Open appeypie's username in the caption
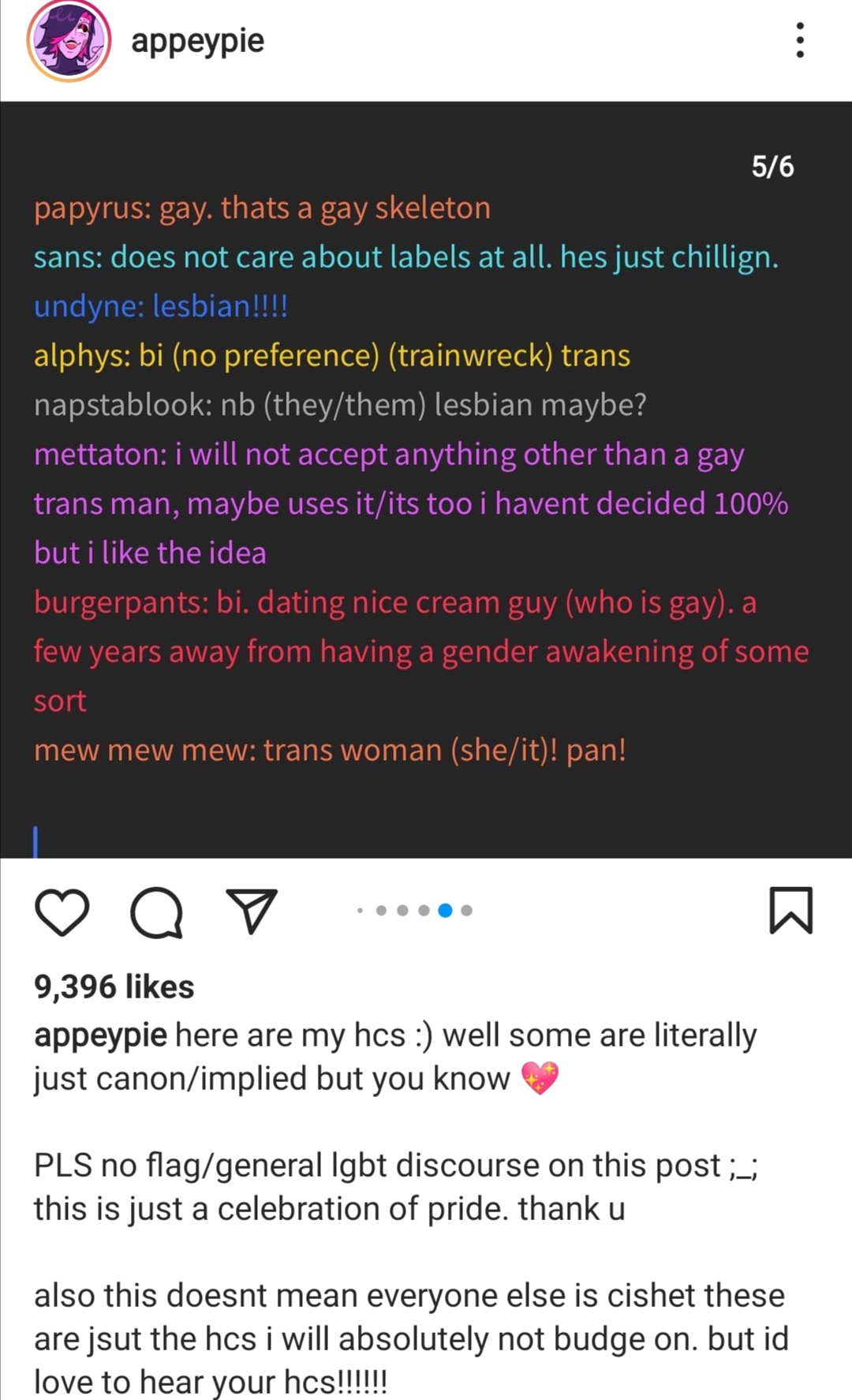852x1400 pixels. 100,1035
